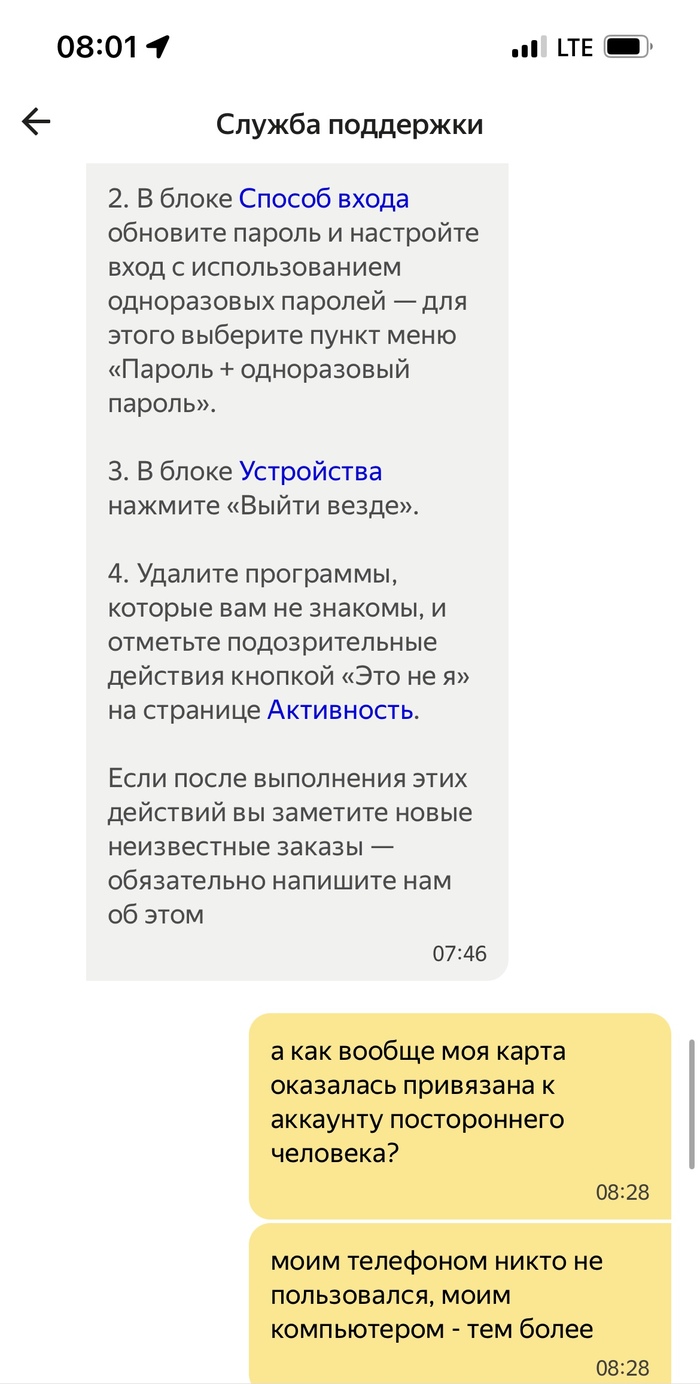Open the Устройства link

point(310,471)
